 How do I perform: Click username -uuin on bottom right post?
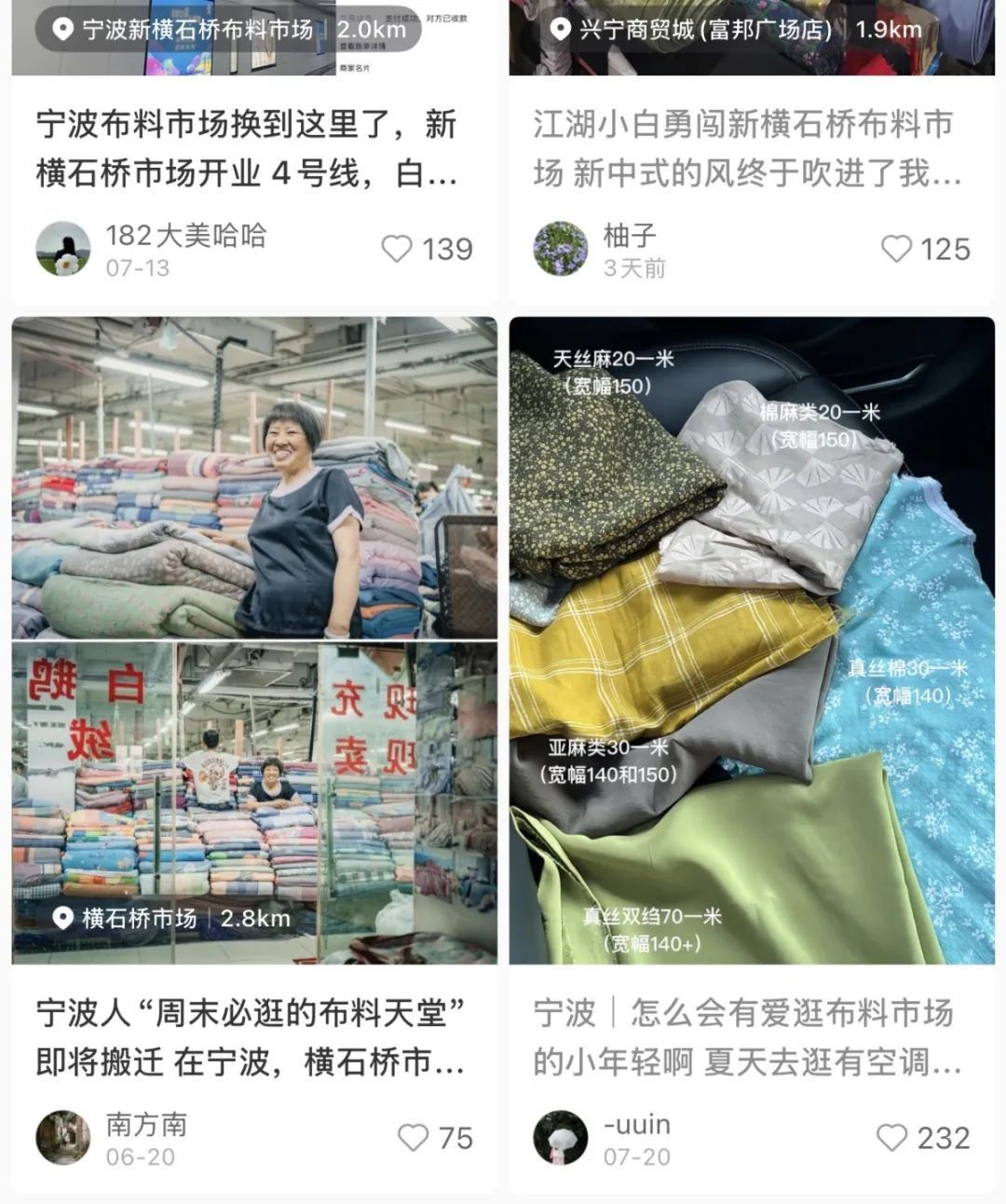[x=639, y=1125]
